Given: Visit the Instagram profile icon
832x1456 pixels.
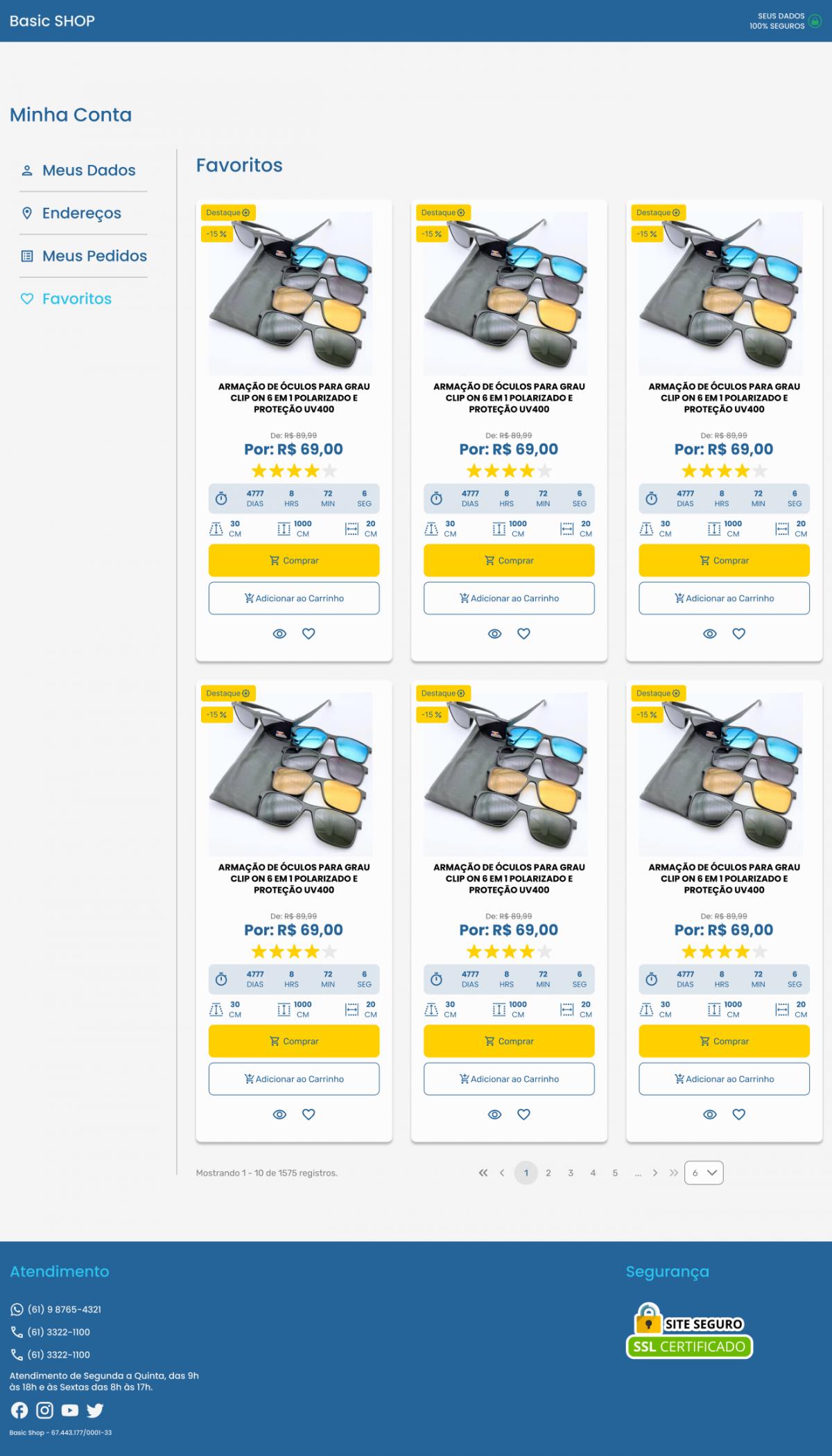Looking at the screenshot, I should click(x=44, y=1410).
